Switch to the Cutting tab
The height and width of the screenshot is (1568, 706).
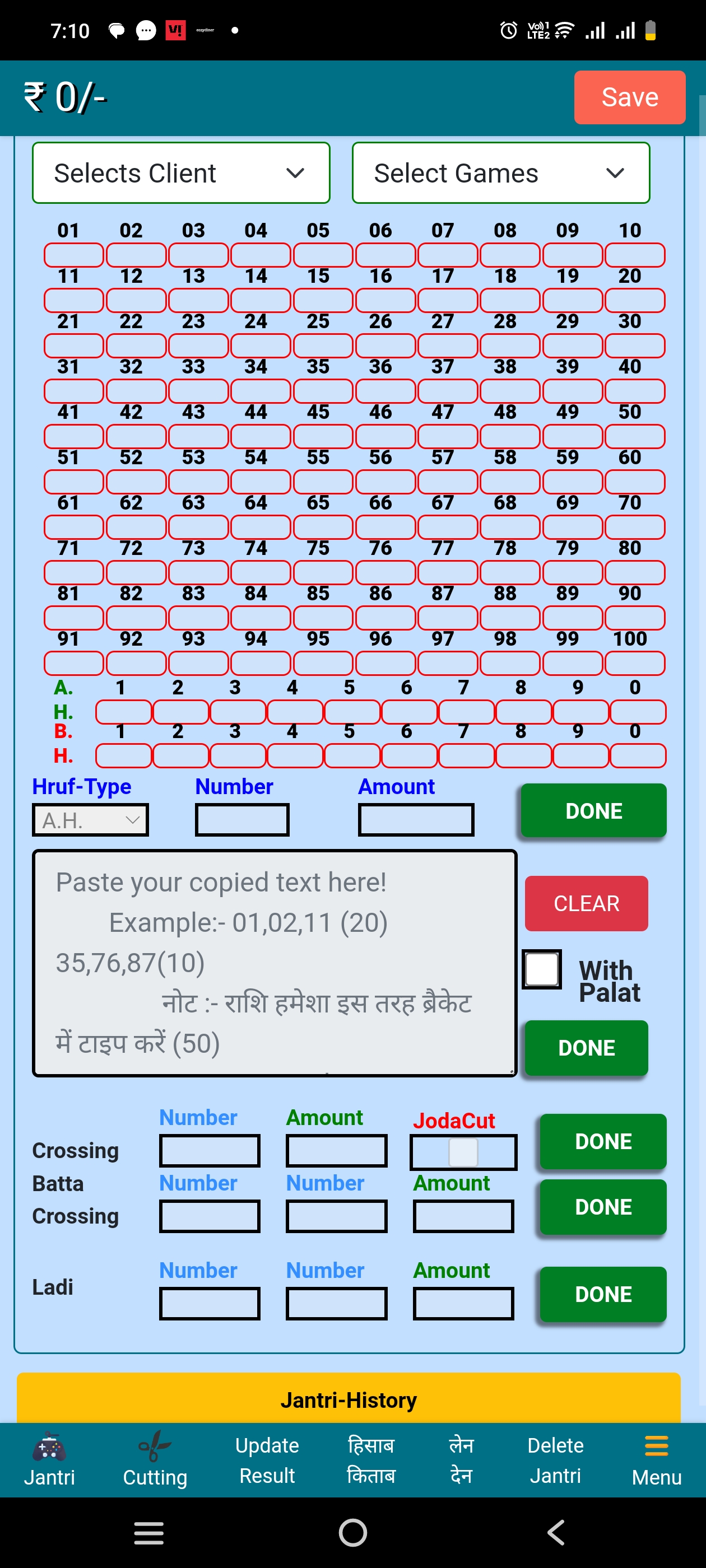(x=155, y=1462)
